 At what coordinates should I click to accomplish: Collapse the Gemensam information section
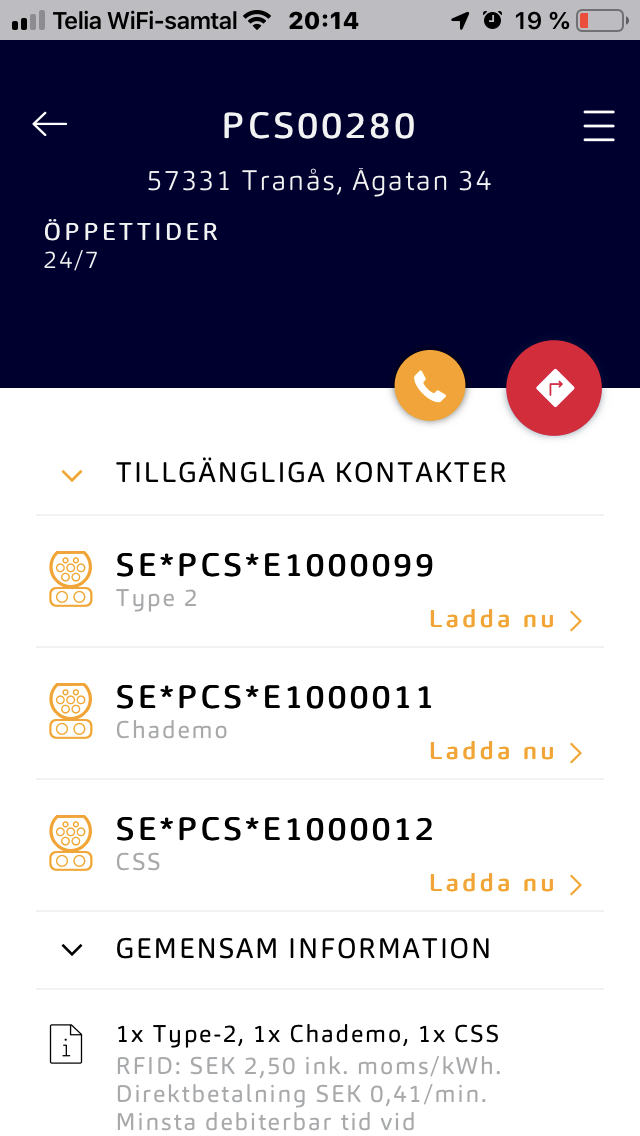coord(72,949)
